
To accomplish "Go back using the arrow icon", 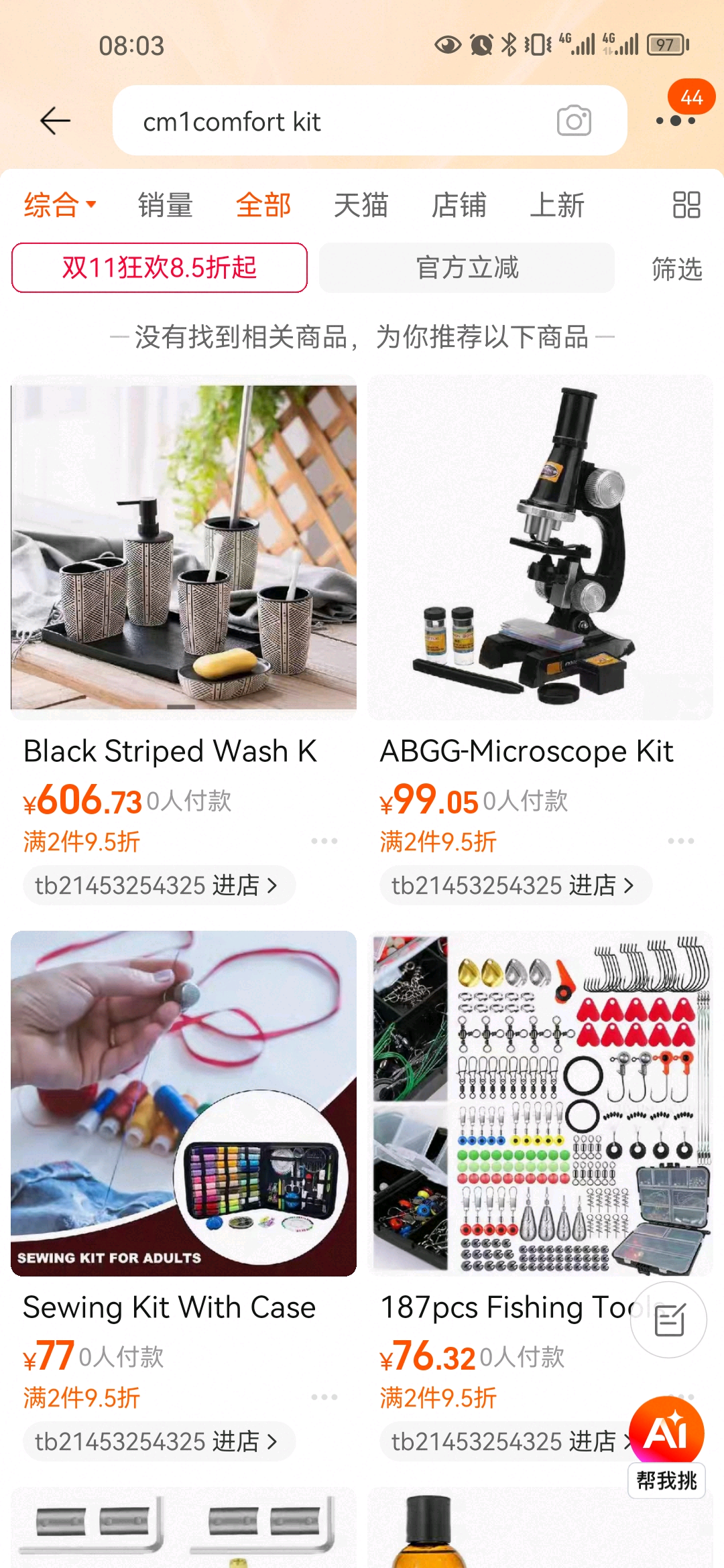I will 55,121.
